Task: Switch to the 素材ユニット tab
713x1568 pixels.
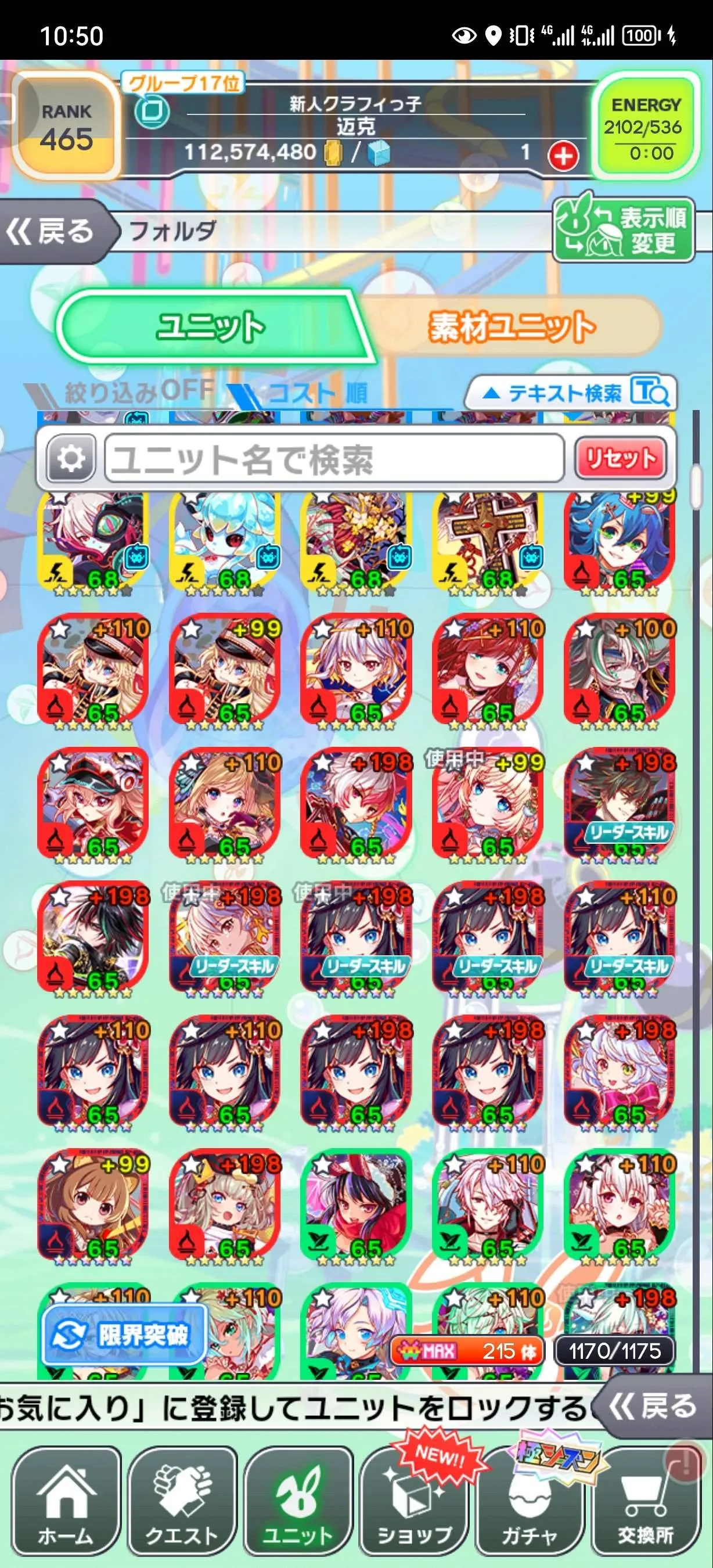Action: pos(511,327)
